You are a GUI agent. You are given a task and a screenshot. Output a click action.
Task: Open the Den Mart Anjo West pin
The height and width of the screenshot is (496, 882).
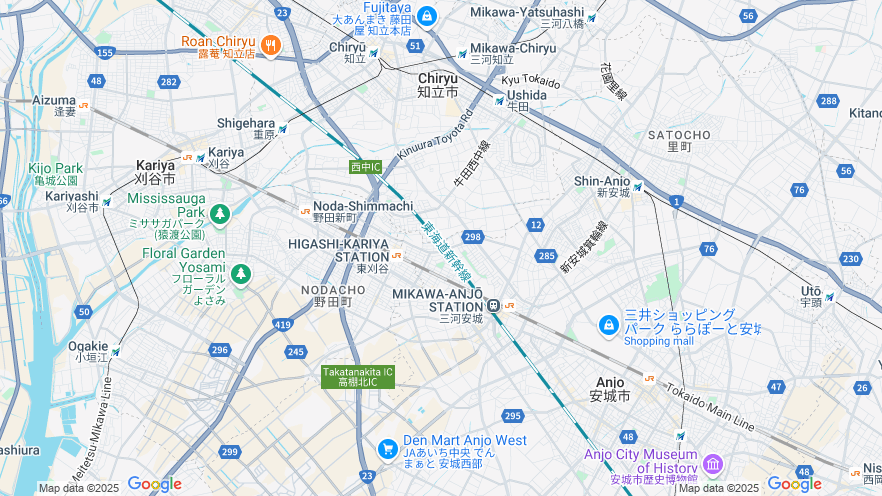click(387, 451)
